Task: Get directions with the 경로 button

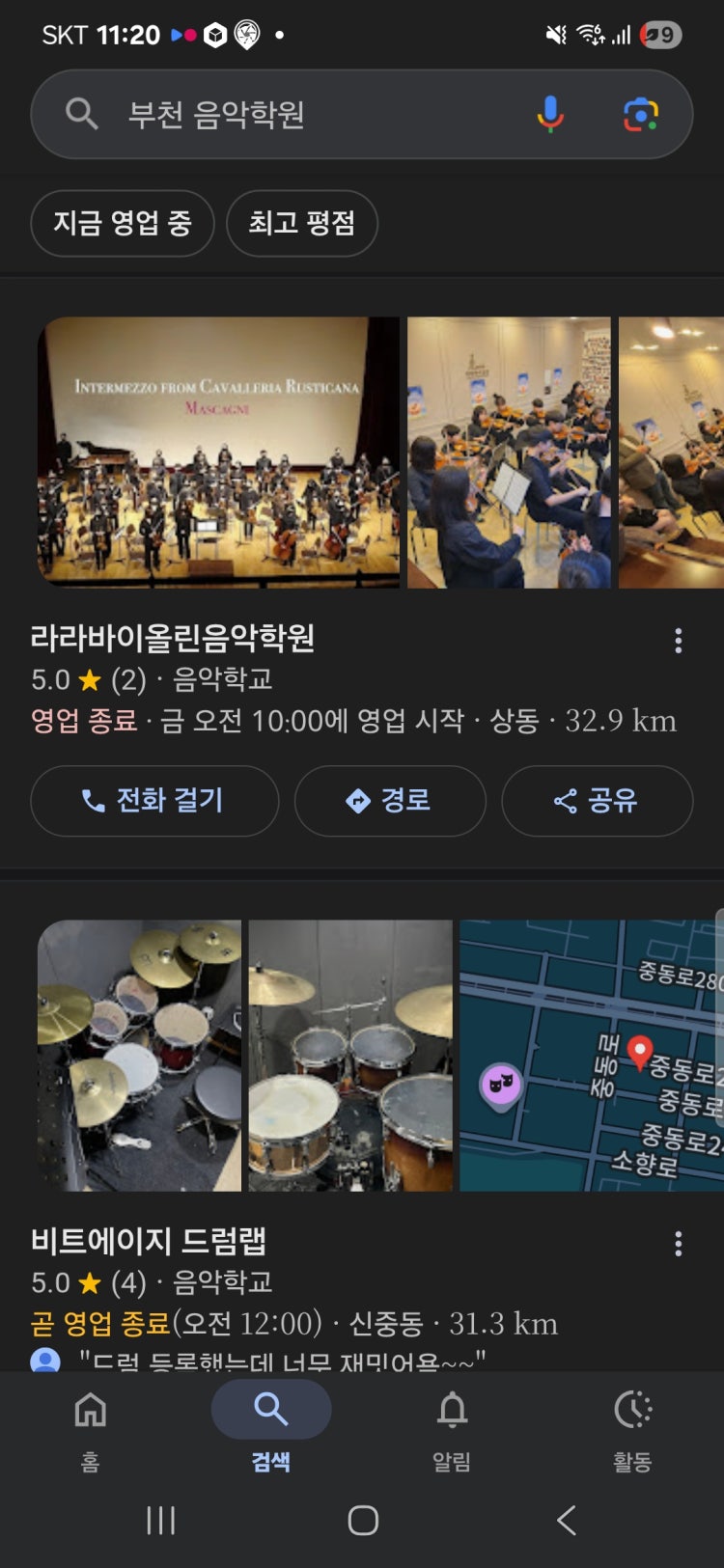Action: pos(389,801)
